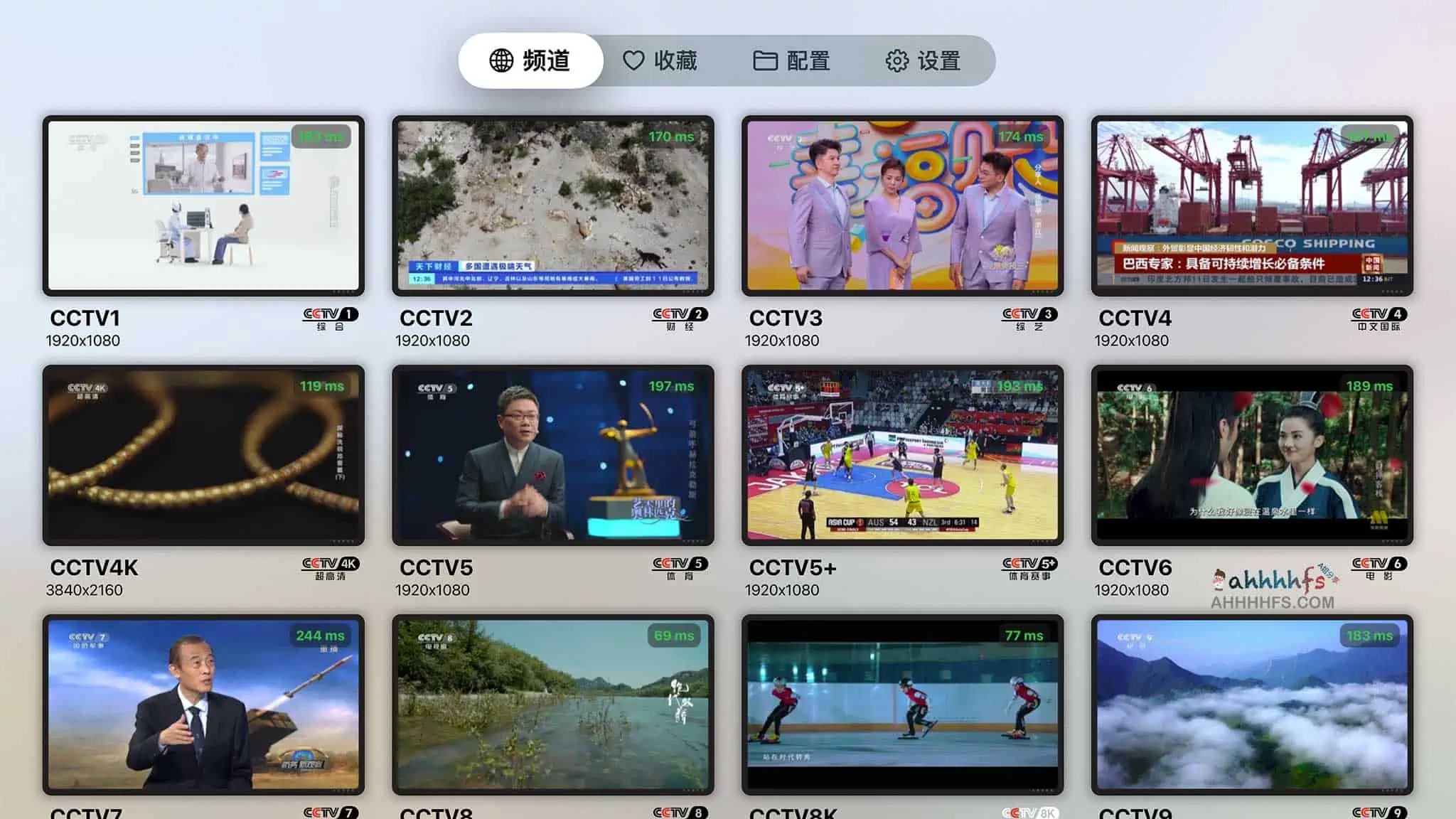Image resolution: width=1456 pixels, height=819 pixels.
Task: Play the CCTV7 channel
Action: tap(203, 705)
